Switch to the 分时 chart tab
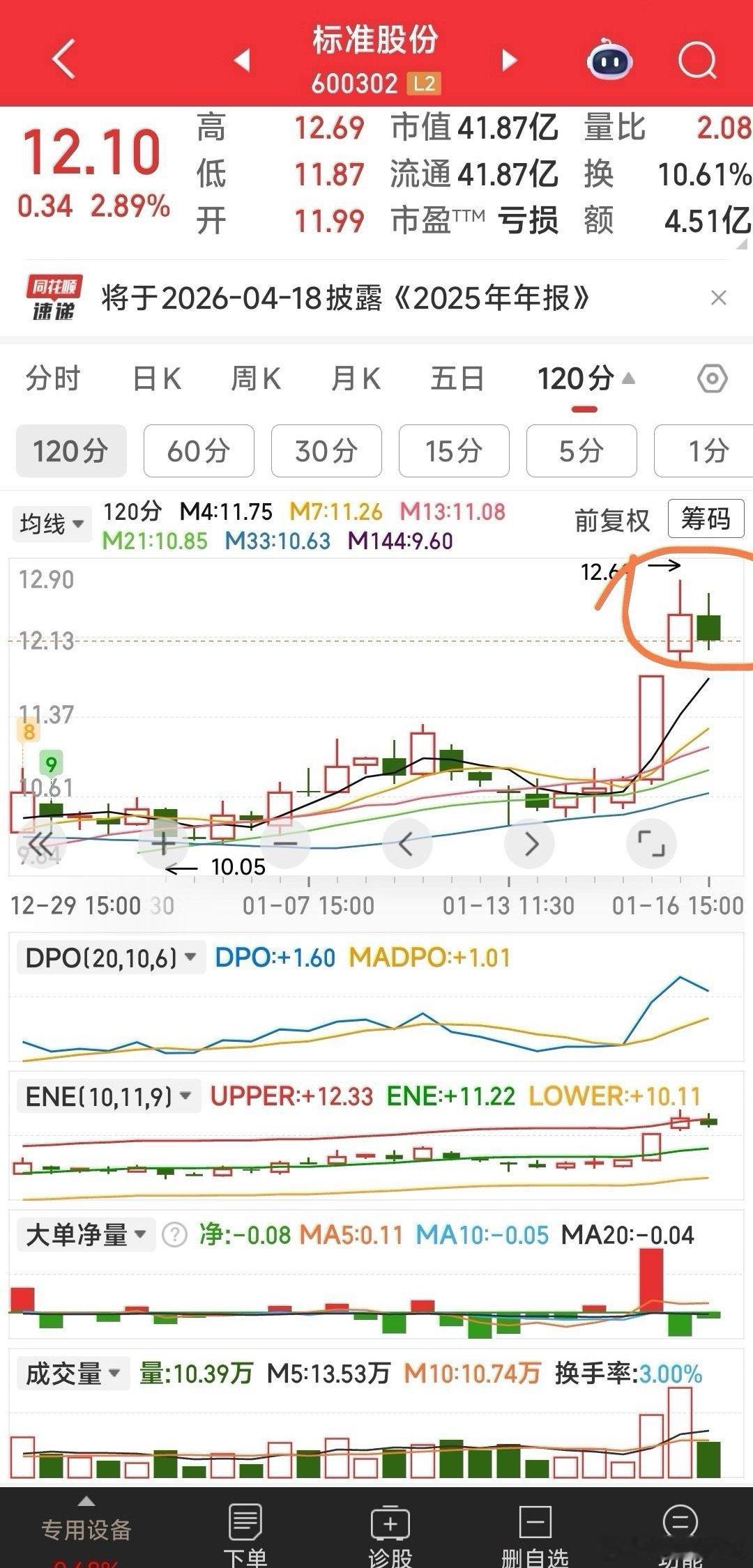This screenshot has height=1568, width=753. tap(53, 379)
